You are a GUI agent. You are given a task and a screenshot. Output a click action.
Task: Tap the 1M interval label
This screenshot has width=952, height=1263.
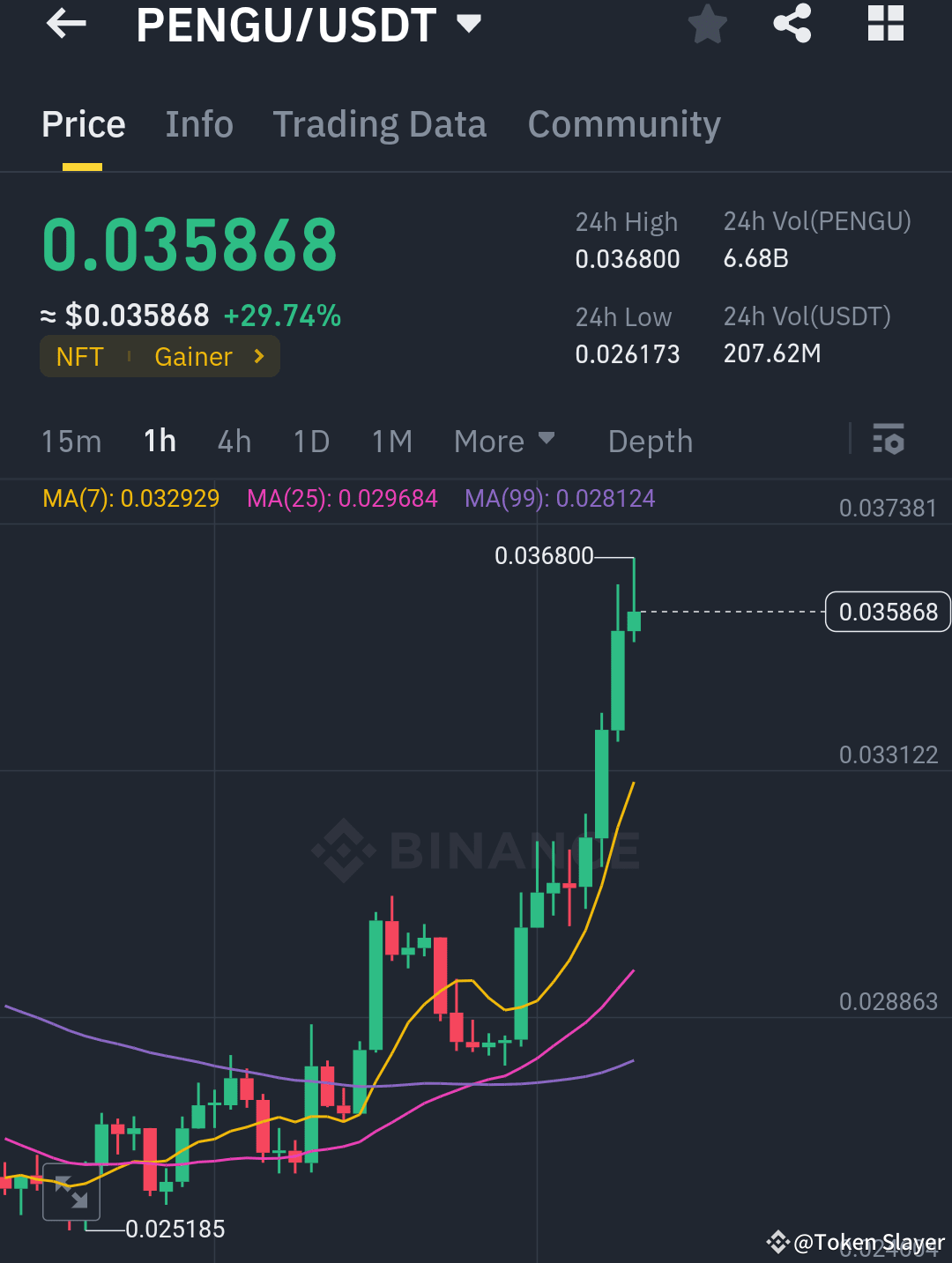[x=391, y=441]
